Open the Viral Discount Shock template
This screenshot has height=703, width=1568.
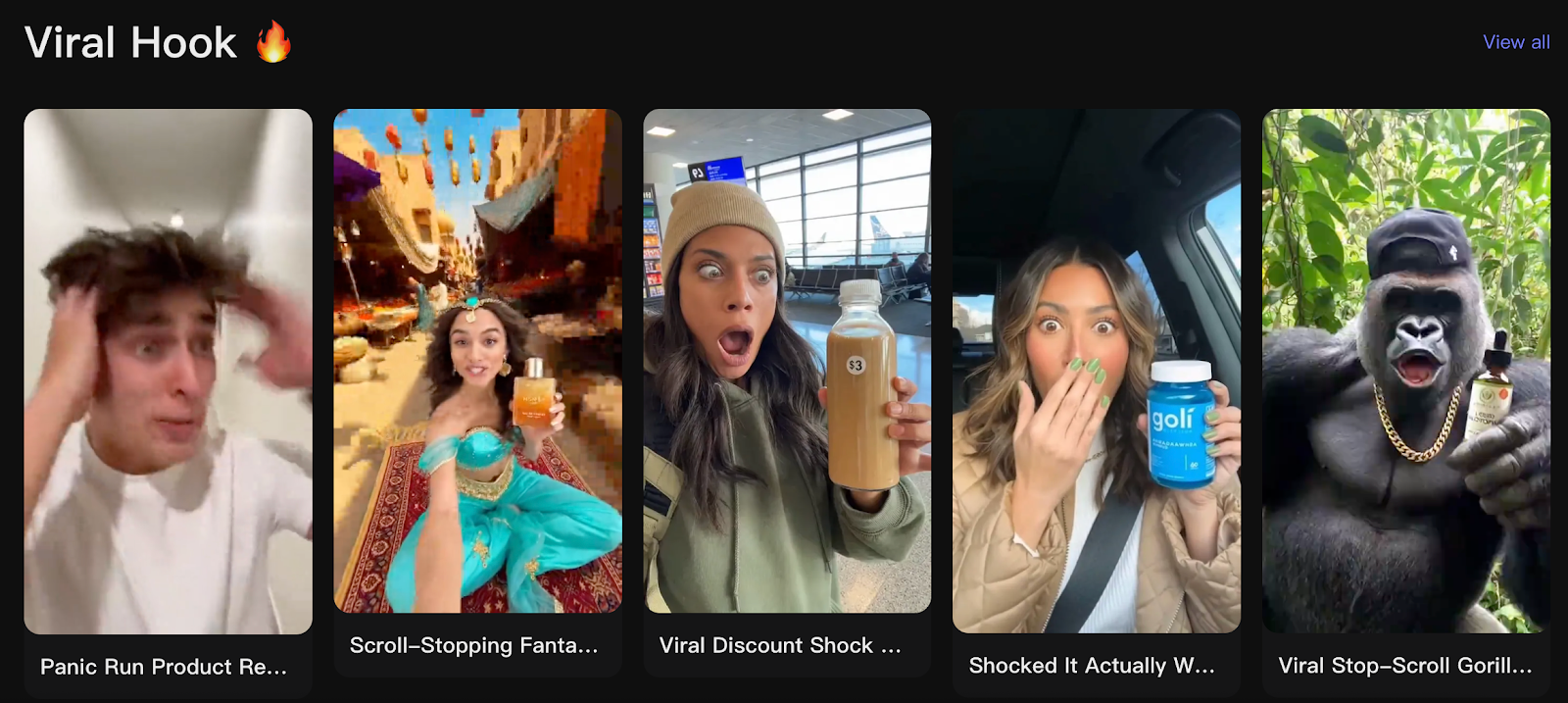point(787,361)
